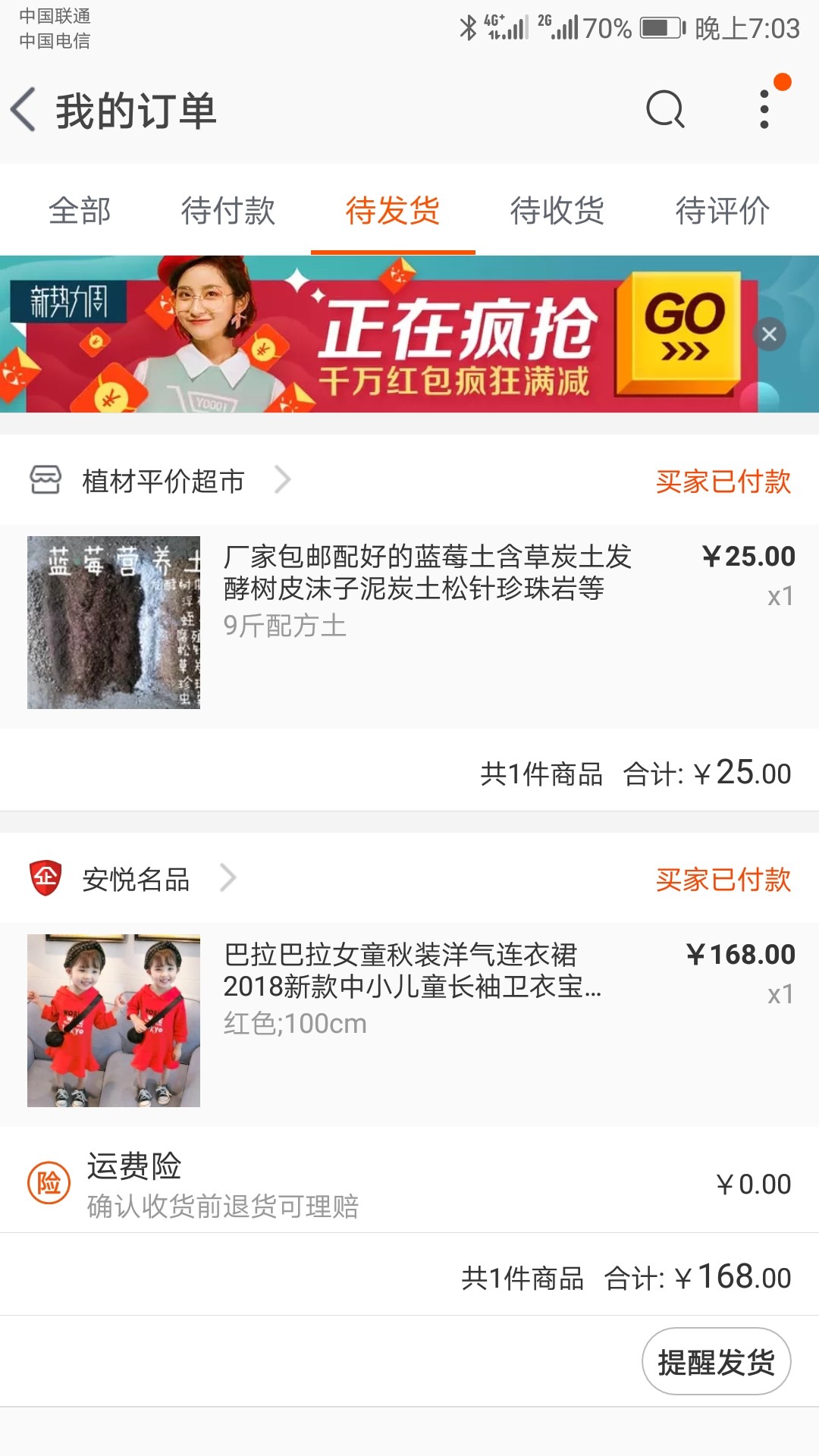The width and height of the screenshot is (819, 1456).
Task: Open the 安悦名品 shop
Action: click(x=136, y=879)
